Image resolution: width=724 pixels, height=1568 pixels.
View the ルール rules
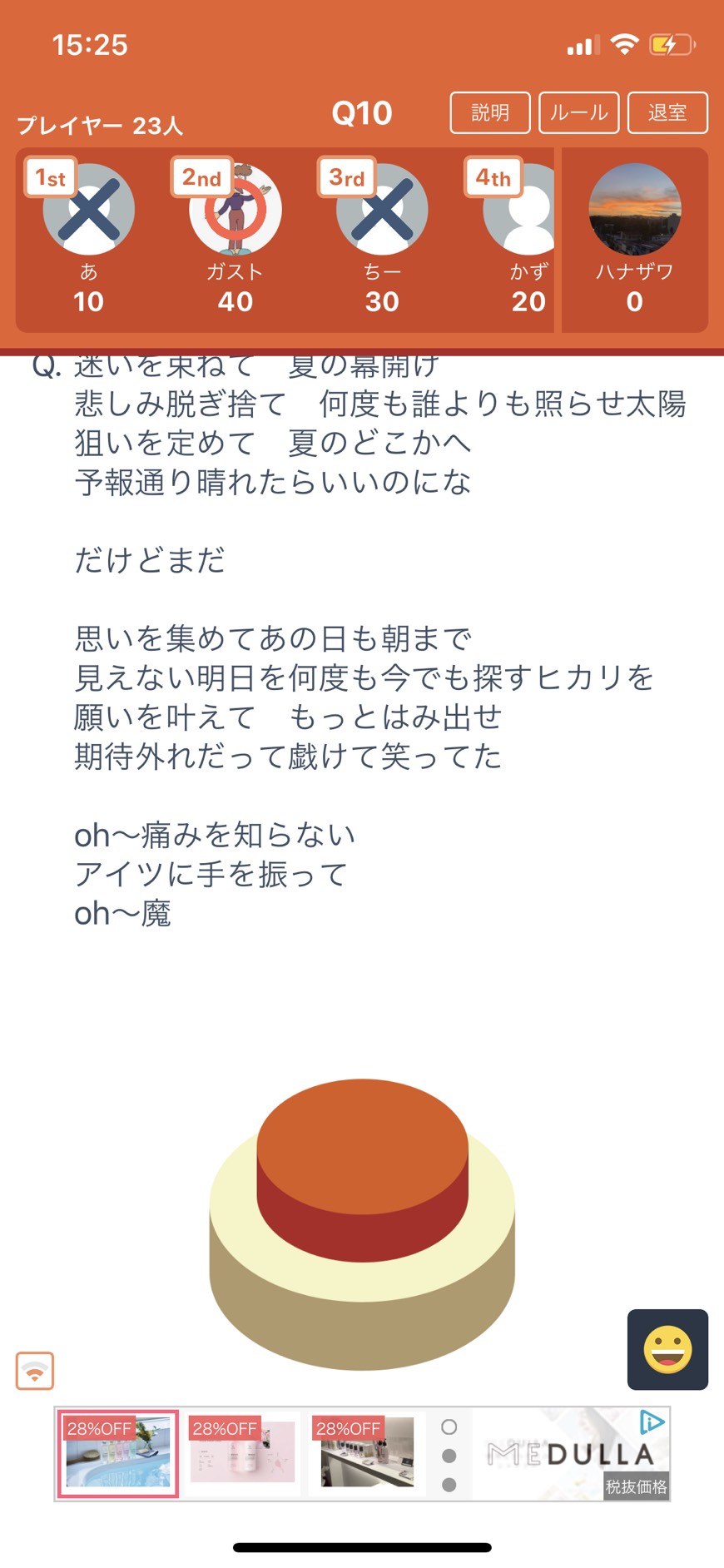(x=578, y=112)
